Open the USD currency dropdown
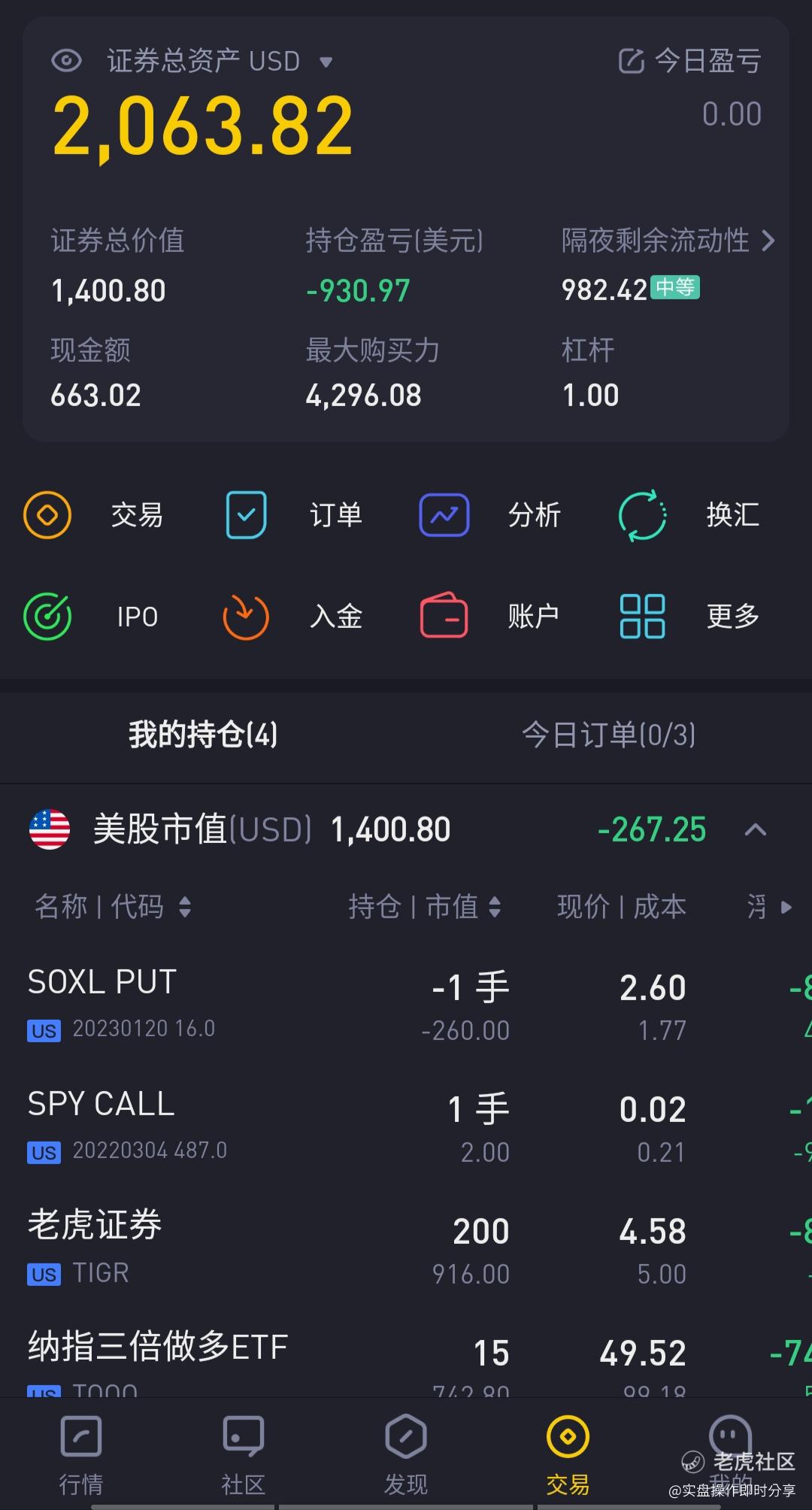The height and width of the screenshot is (1510, 812). [326, 62]
